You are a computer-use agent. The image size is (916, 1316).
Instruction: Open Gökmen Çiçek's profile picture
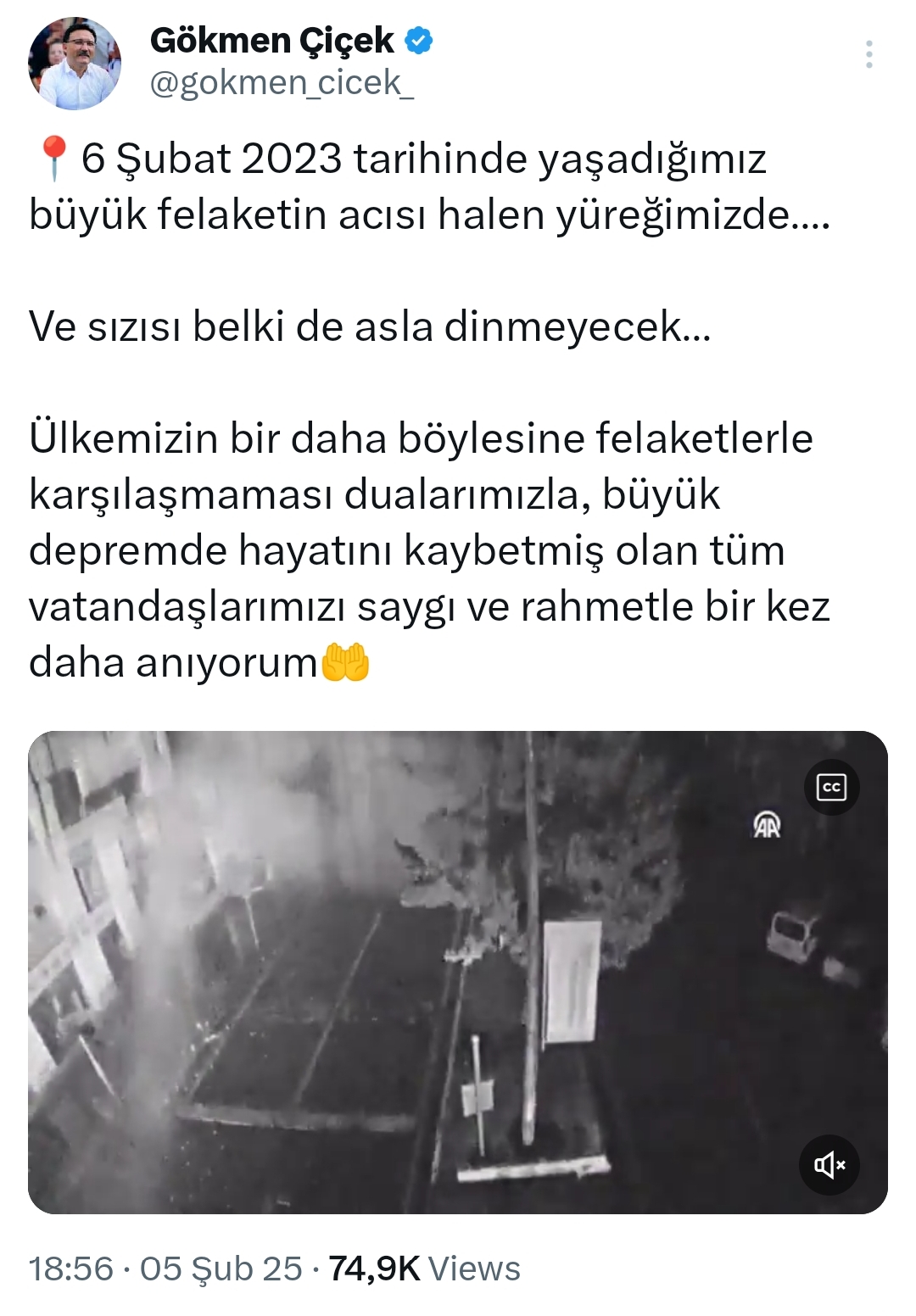pos(75,64)
